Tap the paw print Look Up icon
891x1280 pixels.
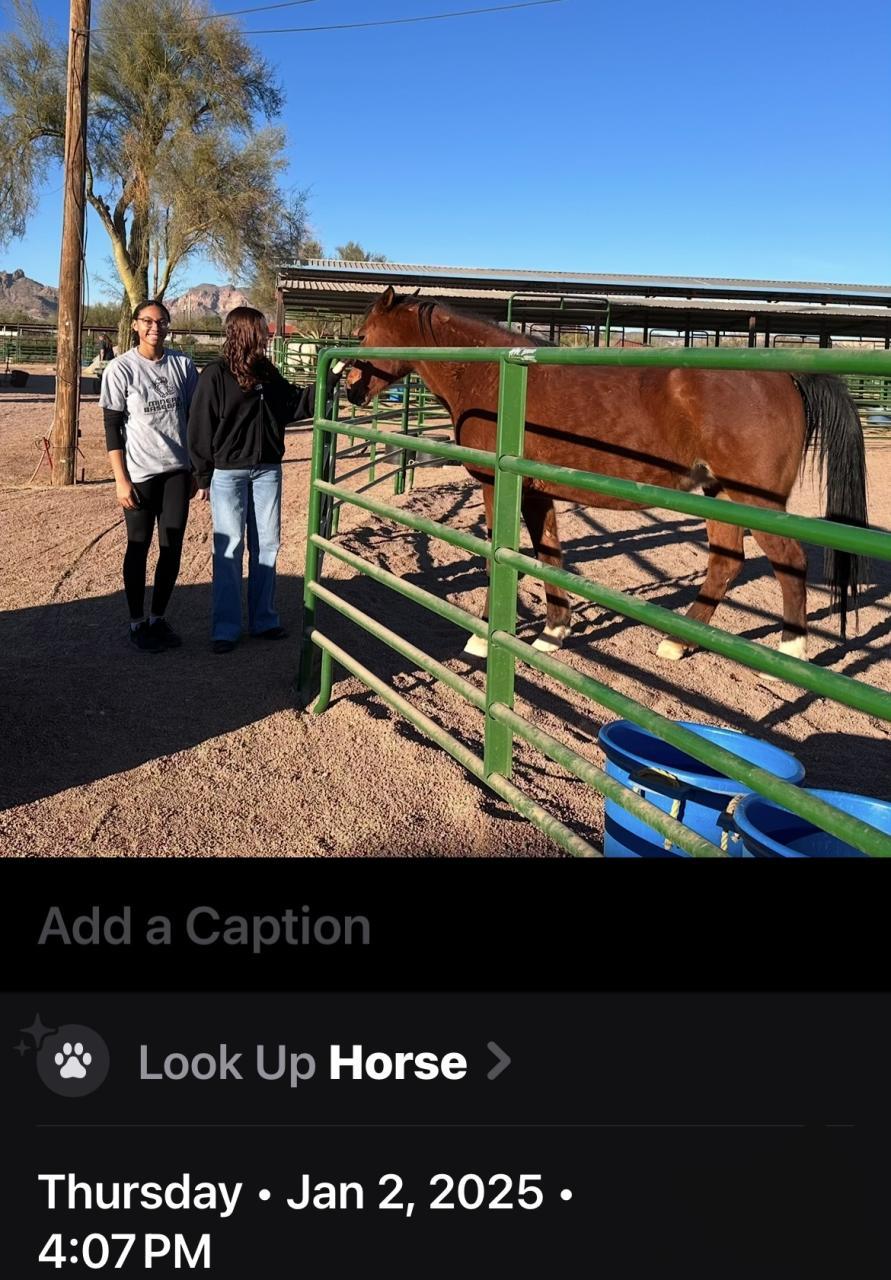point(73,1060)
